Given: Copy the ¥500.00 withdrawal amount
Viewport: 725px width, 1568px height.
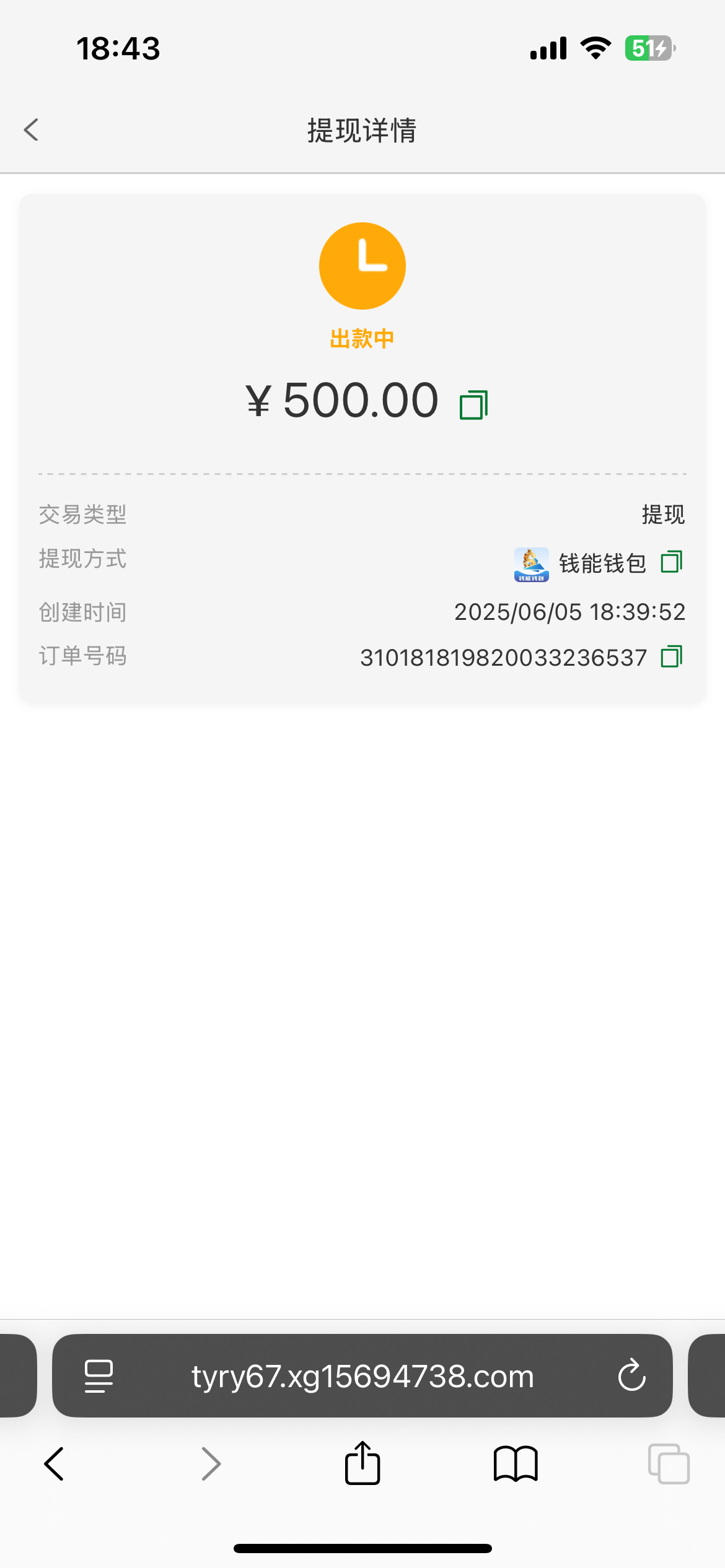Looking at the screenshot, I should (x=474, y=405).
